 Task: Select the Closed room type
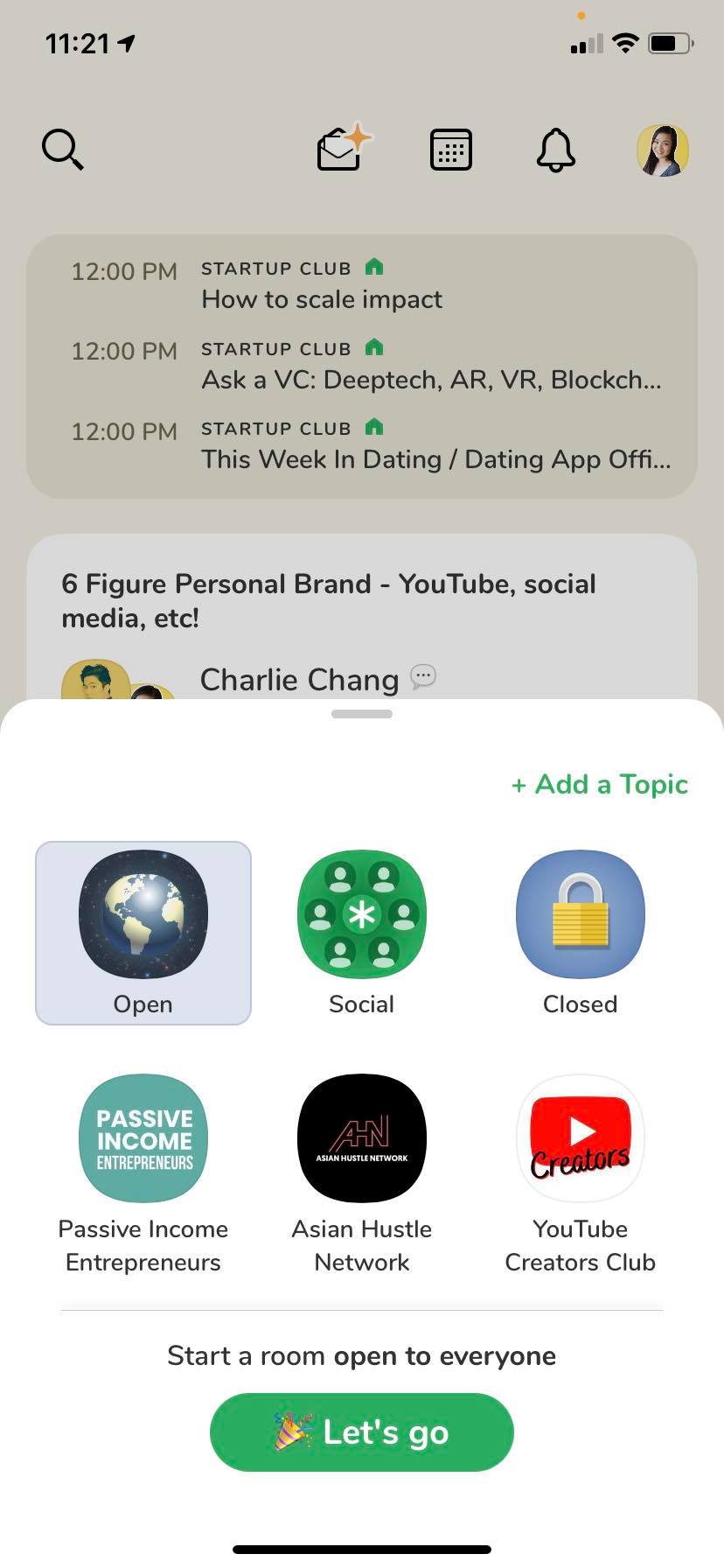581,933
